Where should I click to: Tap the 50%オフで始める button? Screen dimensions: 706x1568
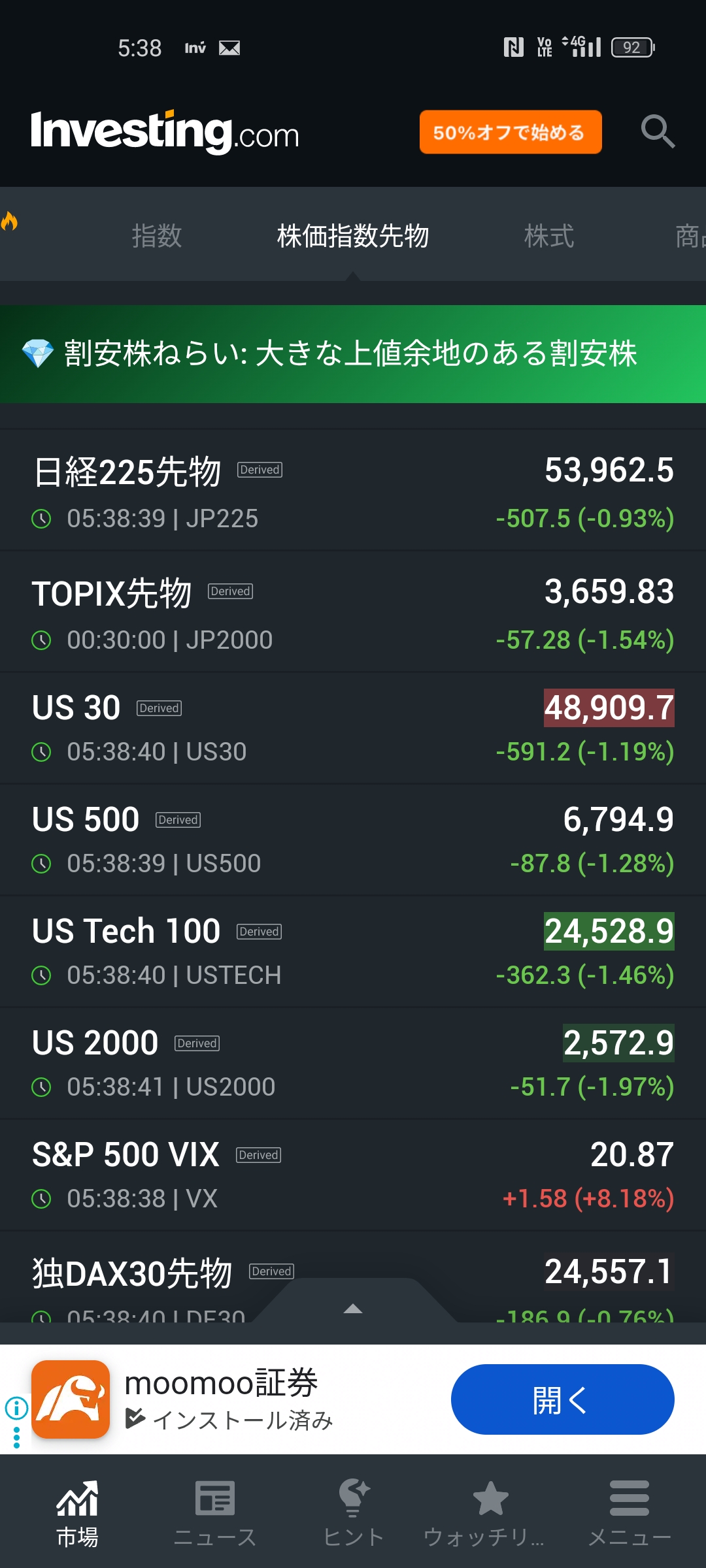tap(510, 132)
